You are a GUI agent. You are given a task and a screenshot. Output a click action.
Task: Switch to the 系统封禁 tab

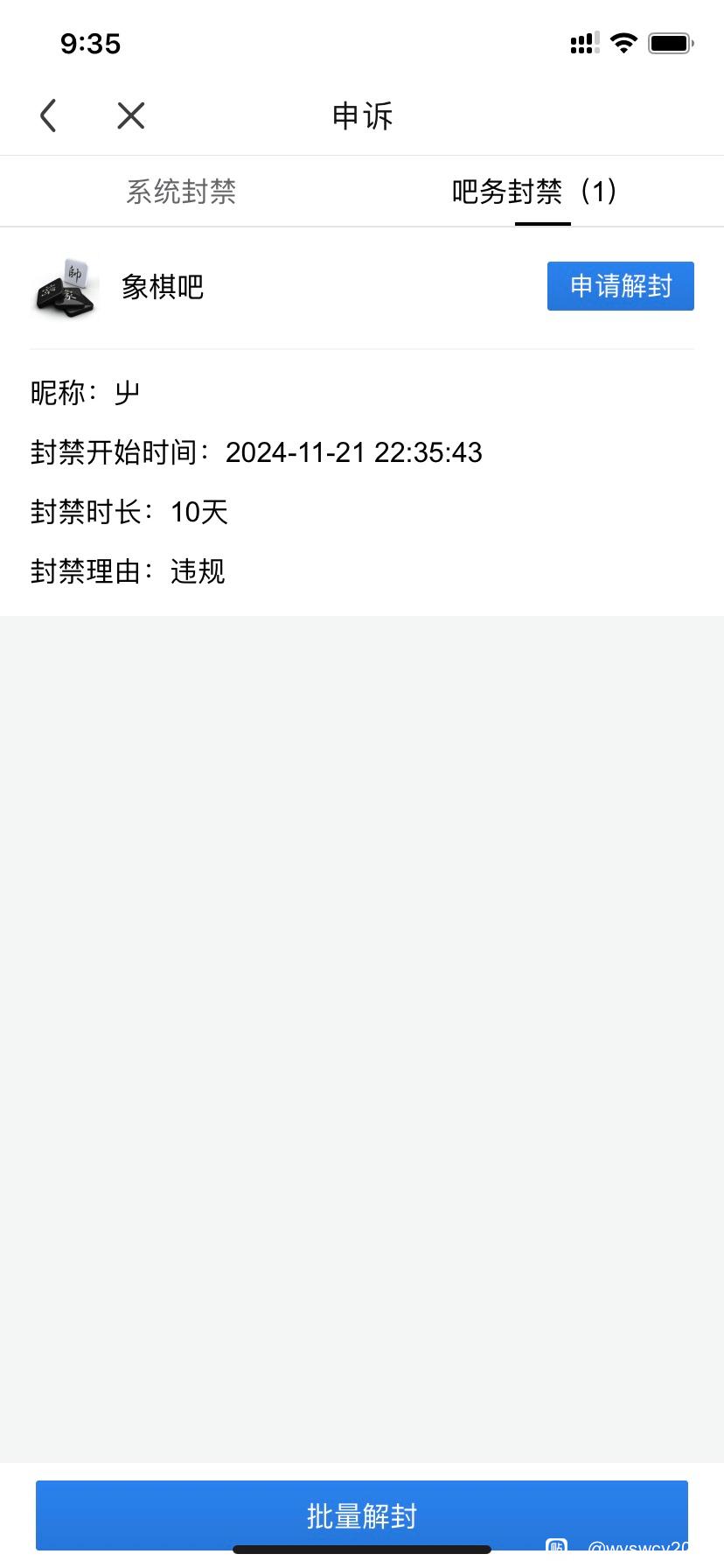(x=181, y=192)
